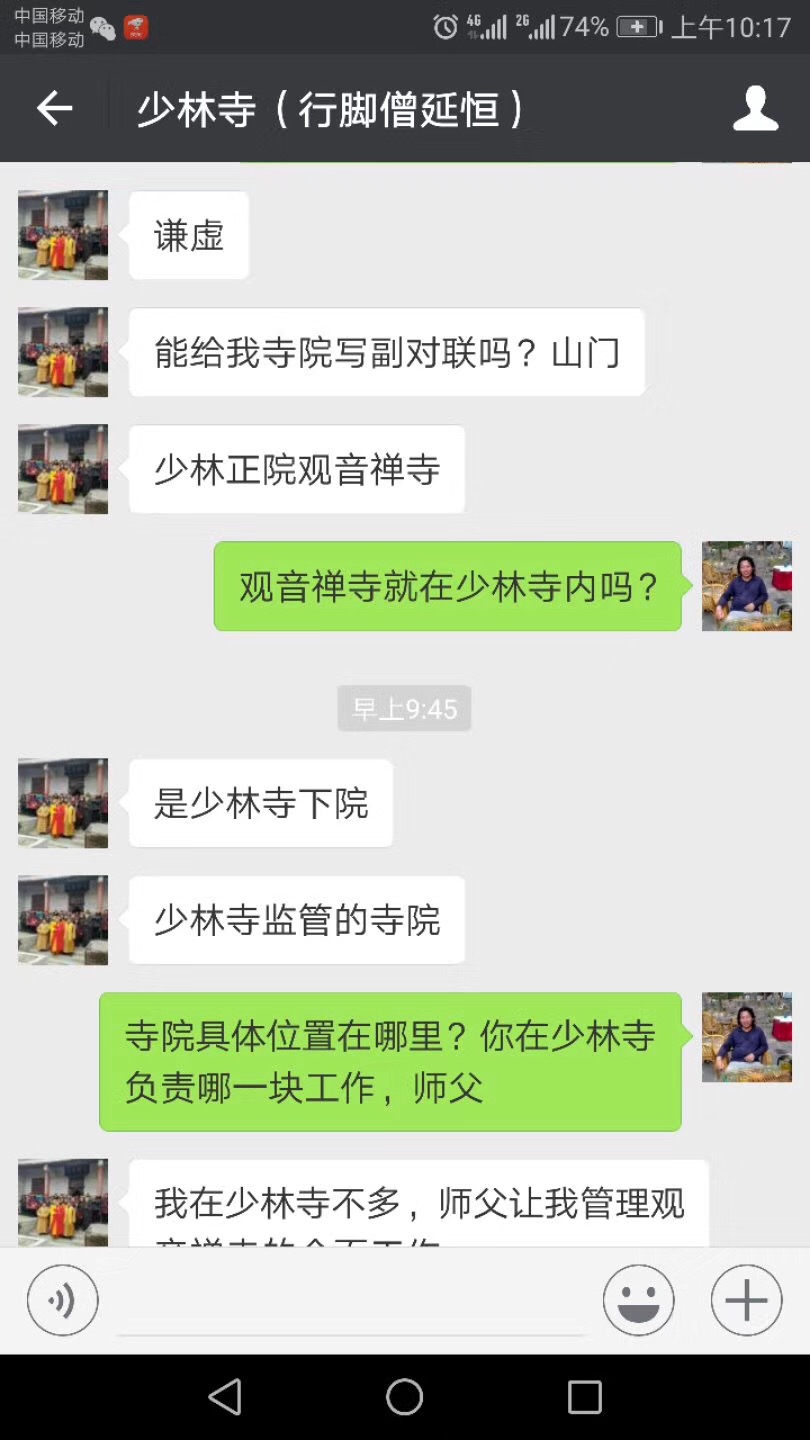Viewport: 810px width, 1440px height.
Task: Open the plus attachment menu
Action: click(x=746, y=1300)
